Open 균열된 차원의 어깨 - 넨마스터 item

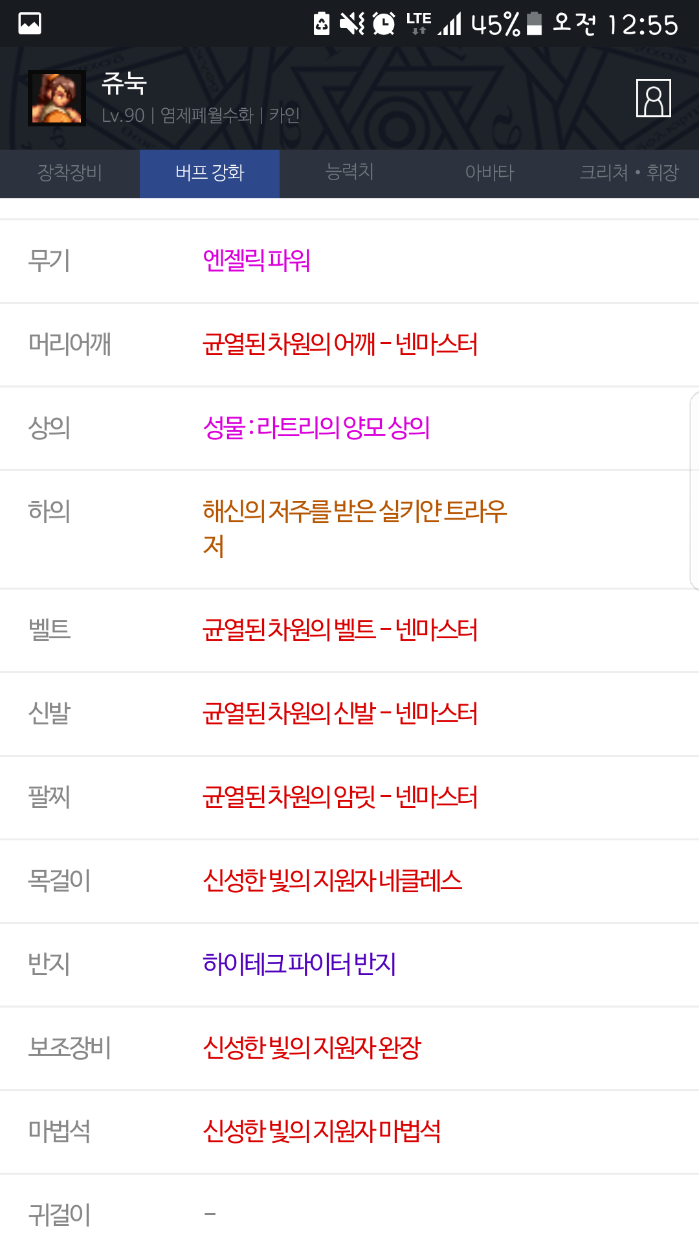point(340,344)
